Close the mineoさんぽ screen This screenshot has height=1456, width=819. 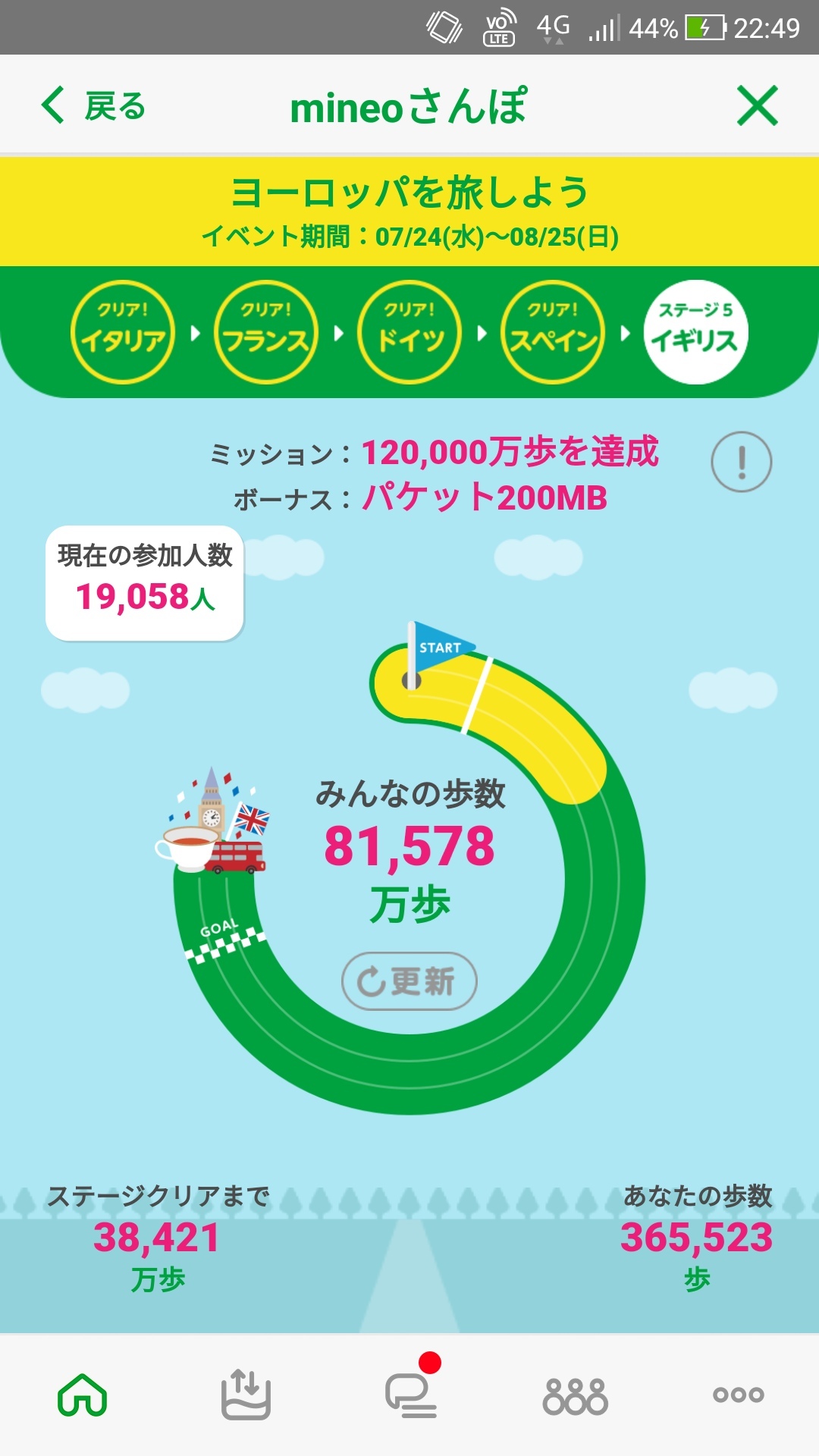coord(757,105)
